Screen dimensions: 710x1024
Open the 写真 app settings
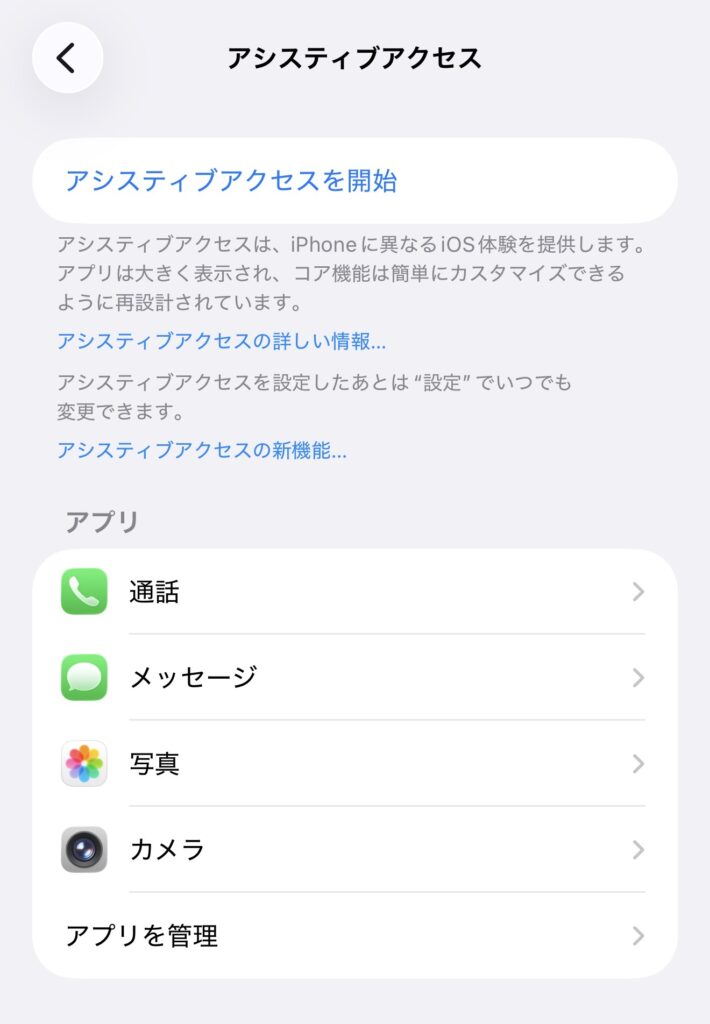(x=354, y=764)
